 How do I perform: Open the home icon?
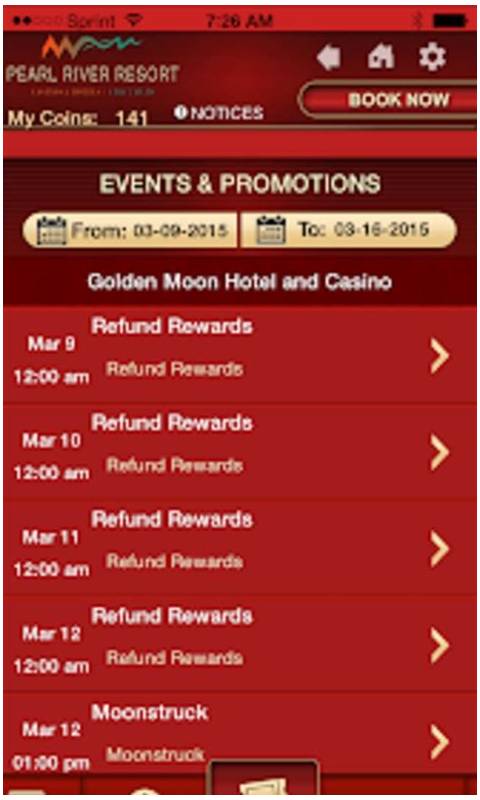tap(381, 57)
